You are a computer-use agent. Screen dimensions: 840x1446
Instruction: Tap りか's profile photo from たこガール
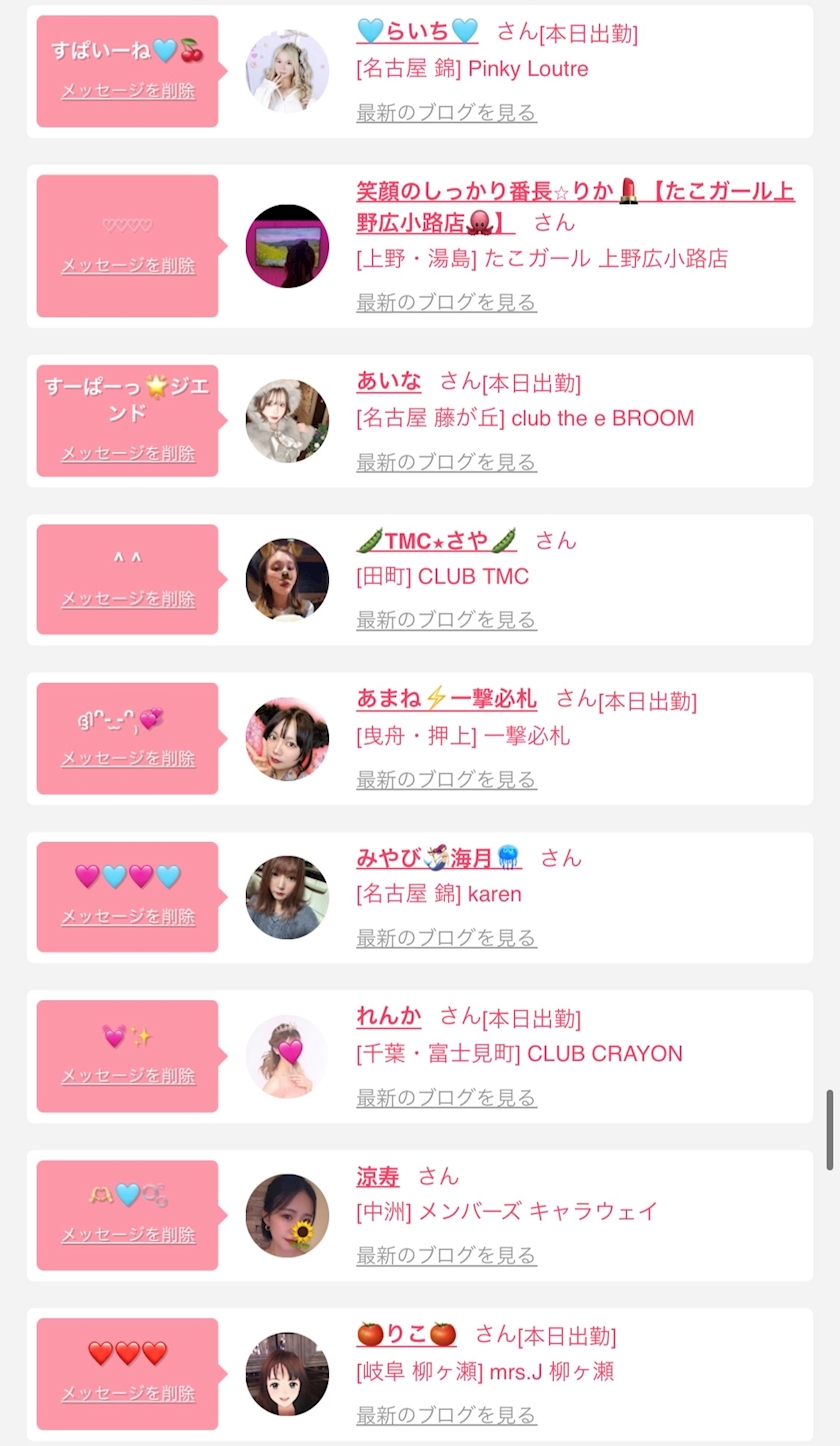287,246
